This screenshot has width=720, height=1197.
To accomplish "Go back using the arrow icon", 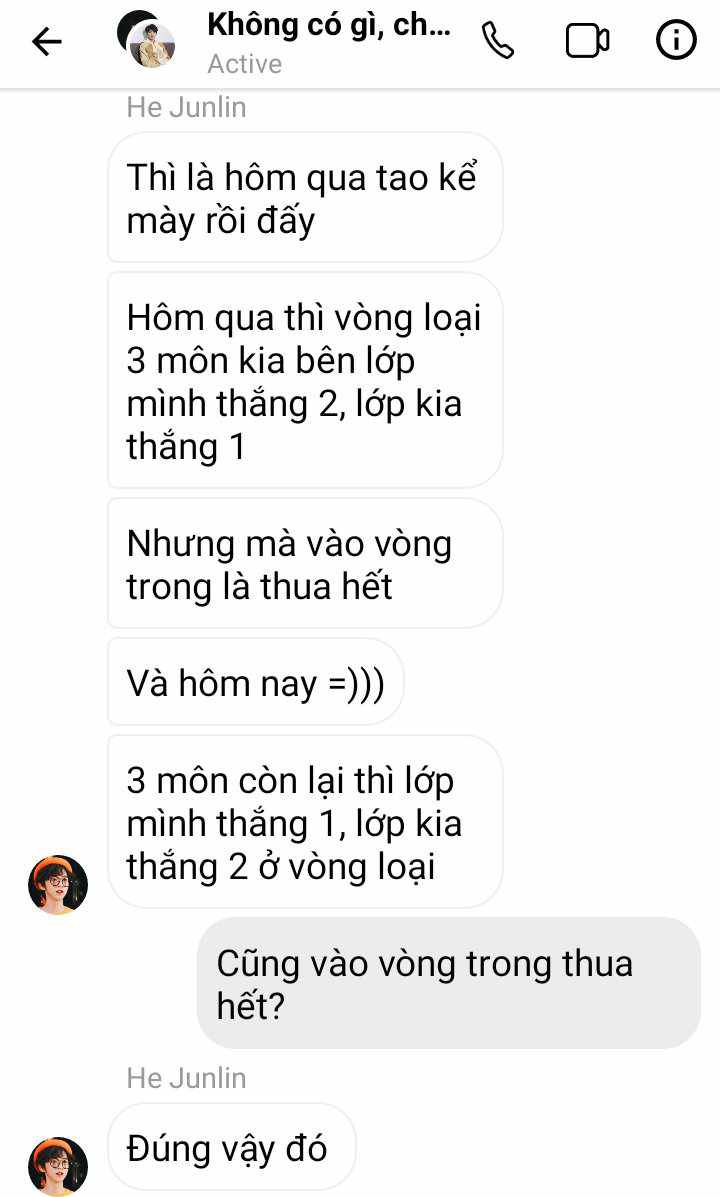I will (x=47, y=41).
